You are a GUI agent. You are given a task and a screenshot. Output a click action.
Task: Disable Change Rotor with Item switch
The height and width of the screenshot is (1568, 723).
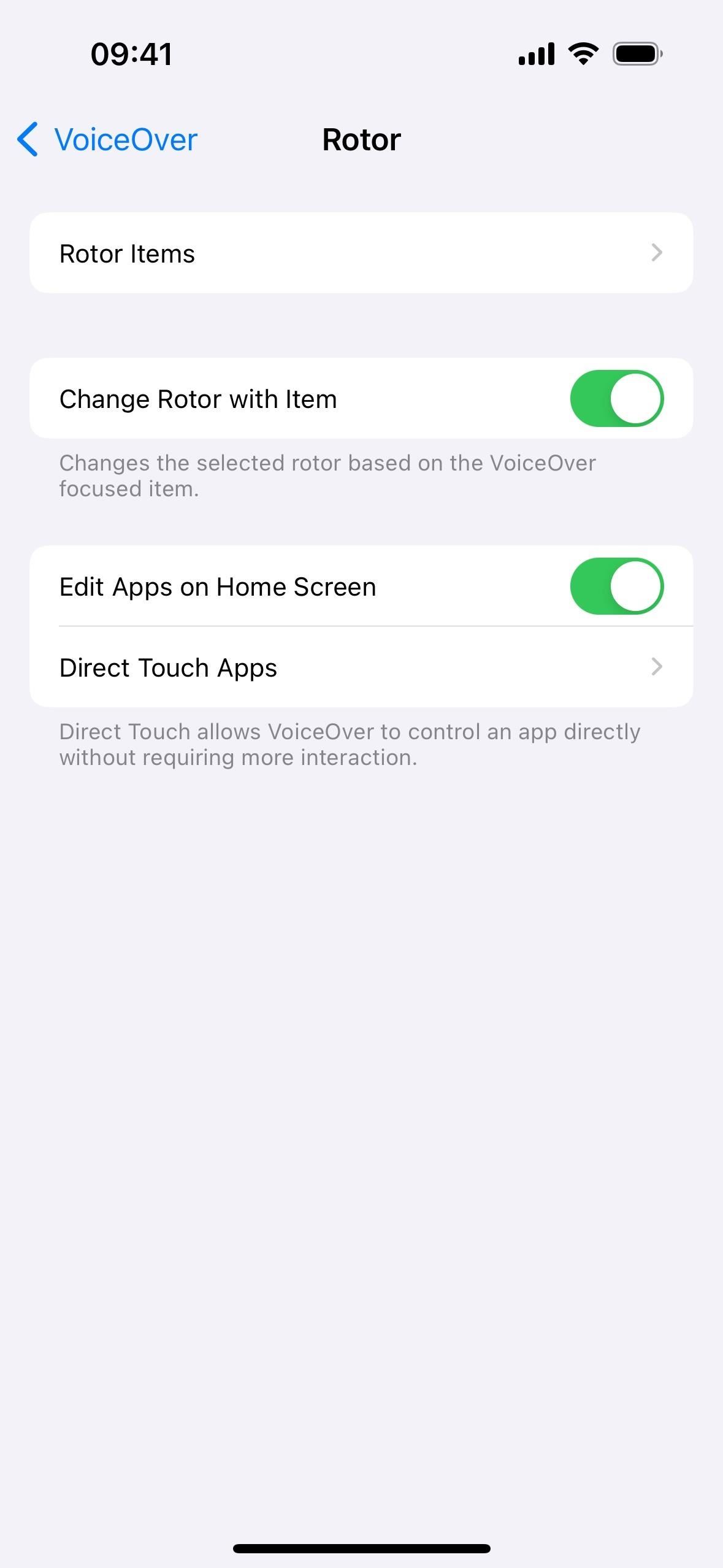coord(616,398)
